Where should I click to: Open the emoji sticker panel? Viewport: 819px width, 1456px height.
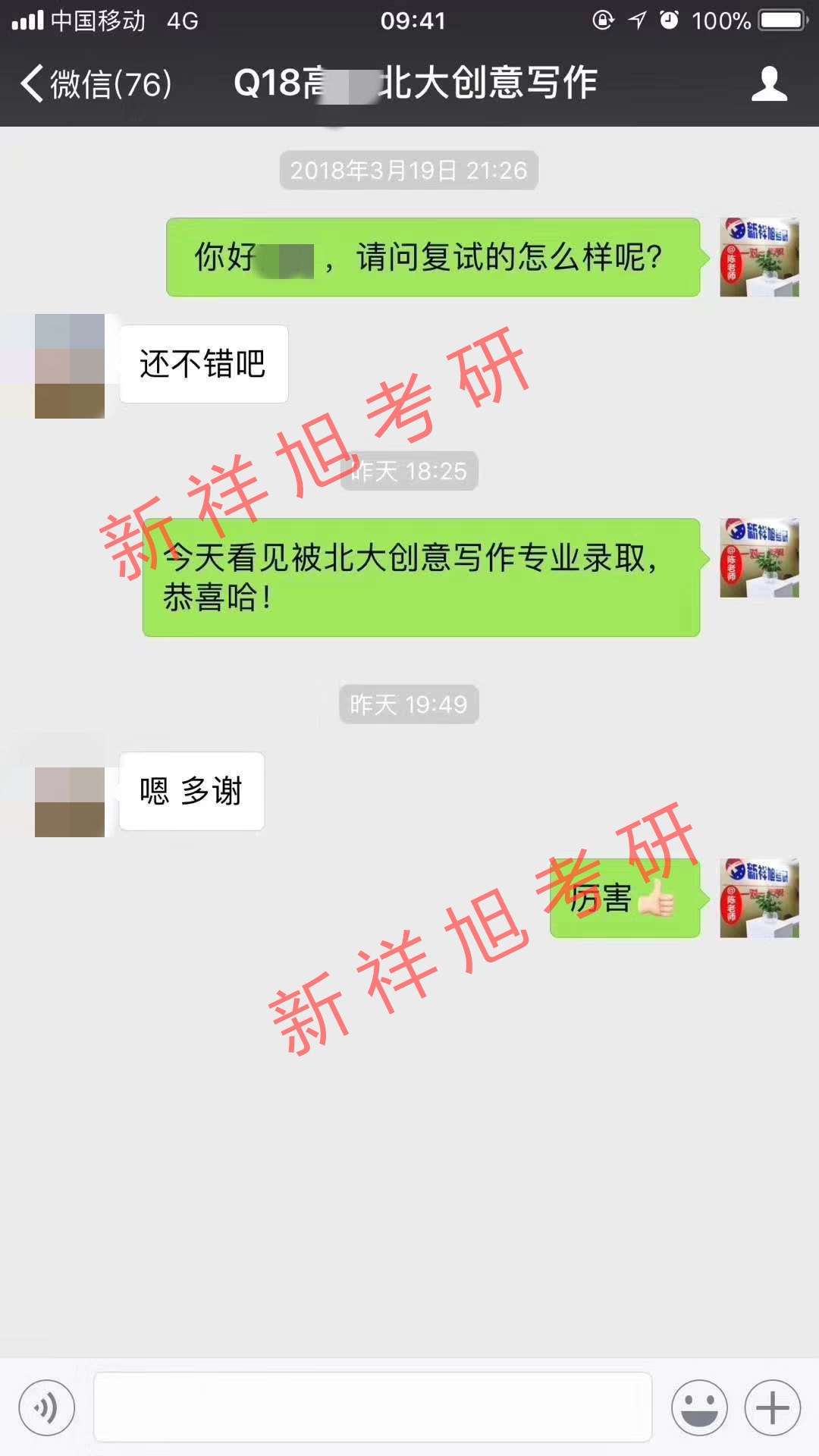tap(699, 1407)
